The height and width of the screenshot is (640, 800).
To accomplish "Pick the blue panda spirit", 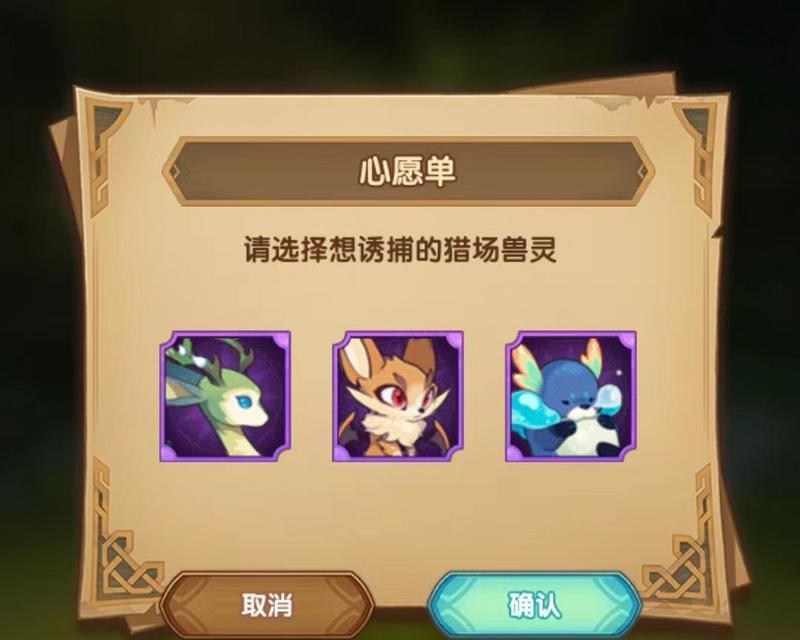I will (571, 396).
